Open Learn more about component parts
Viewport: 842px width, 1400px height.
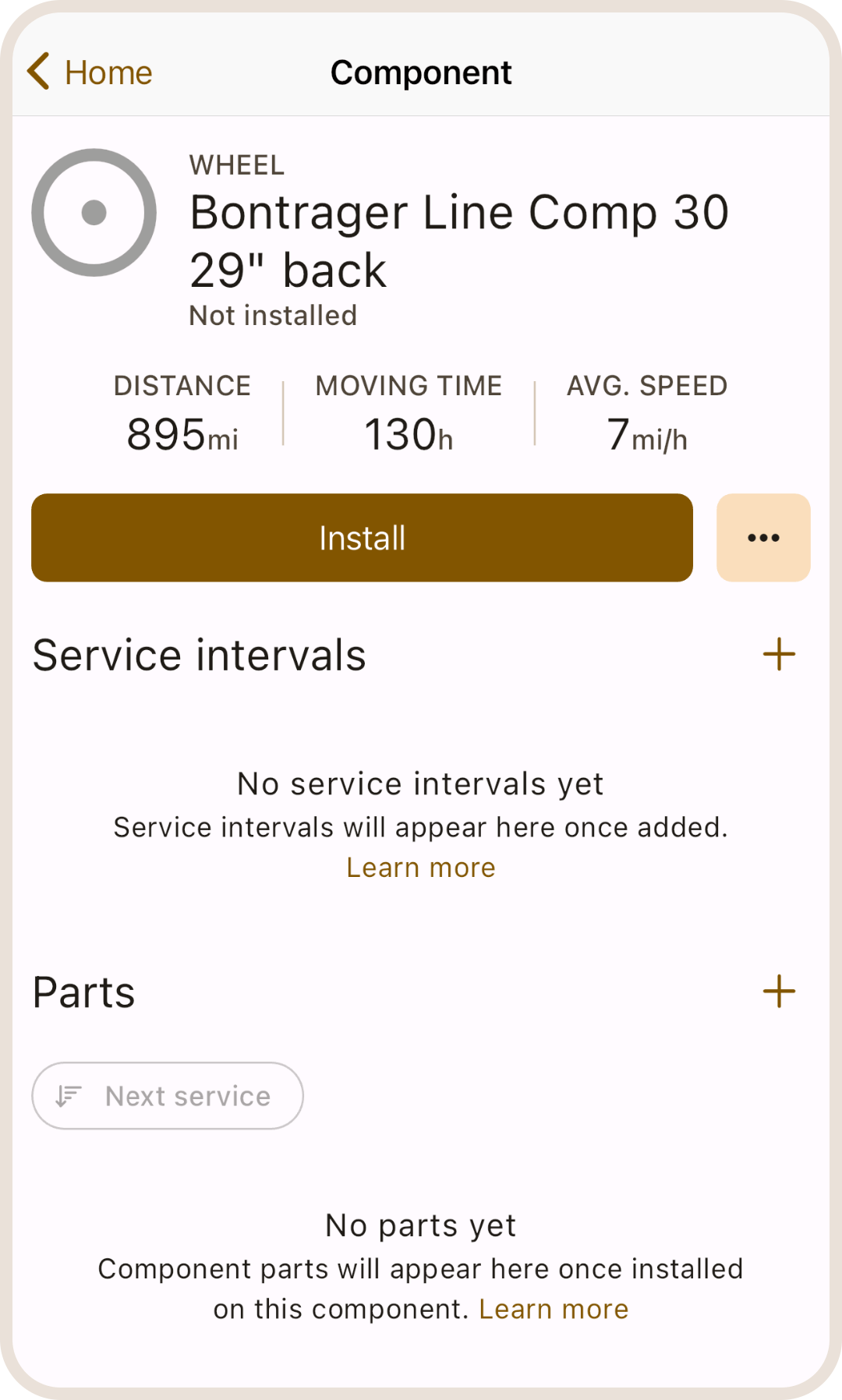pyautogui.click(x=554, y=1310)
